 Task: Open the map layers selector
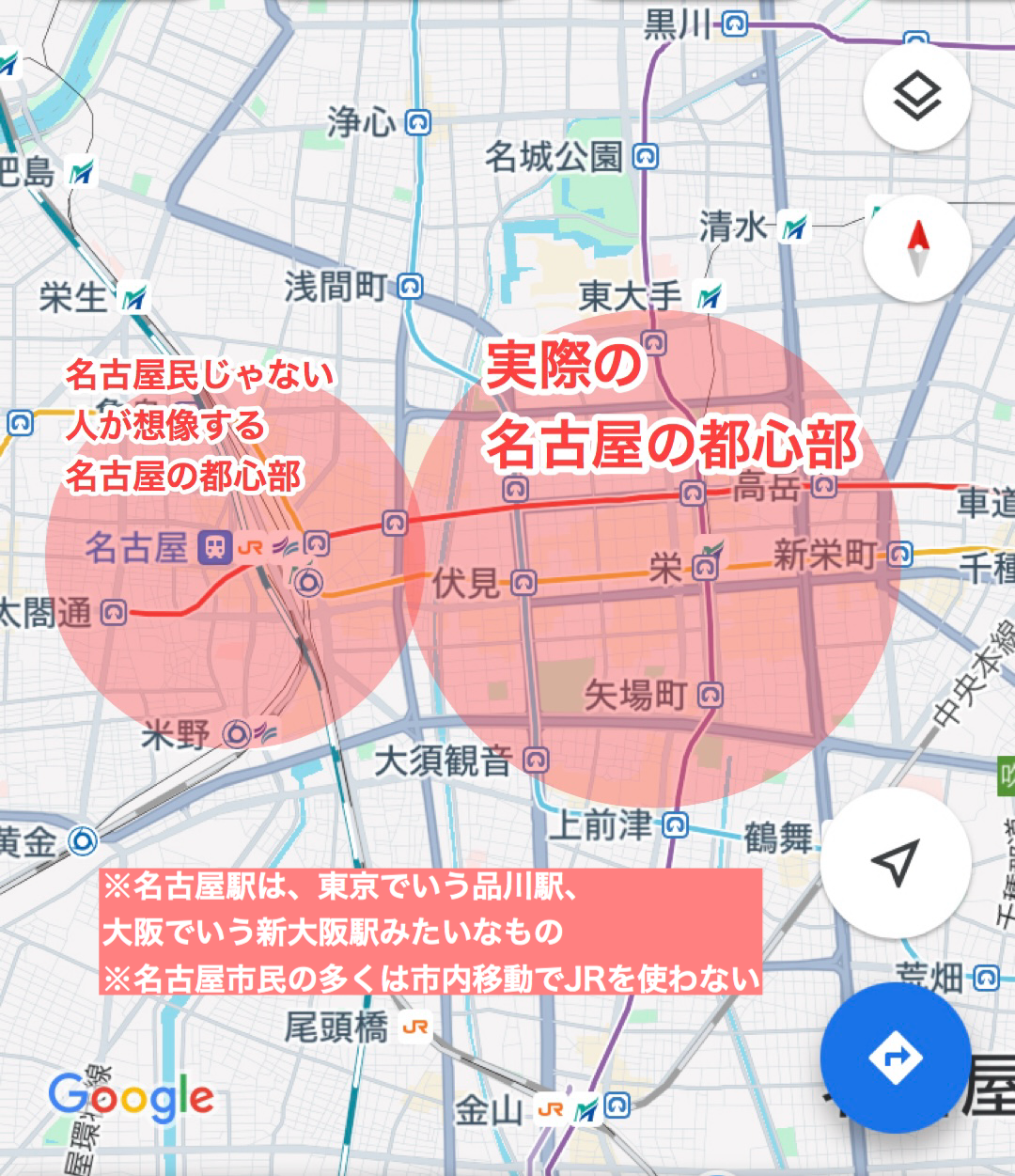click(916, 97)
